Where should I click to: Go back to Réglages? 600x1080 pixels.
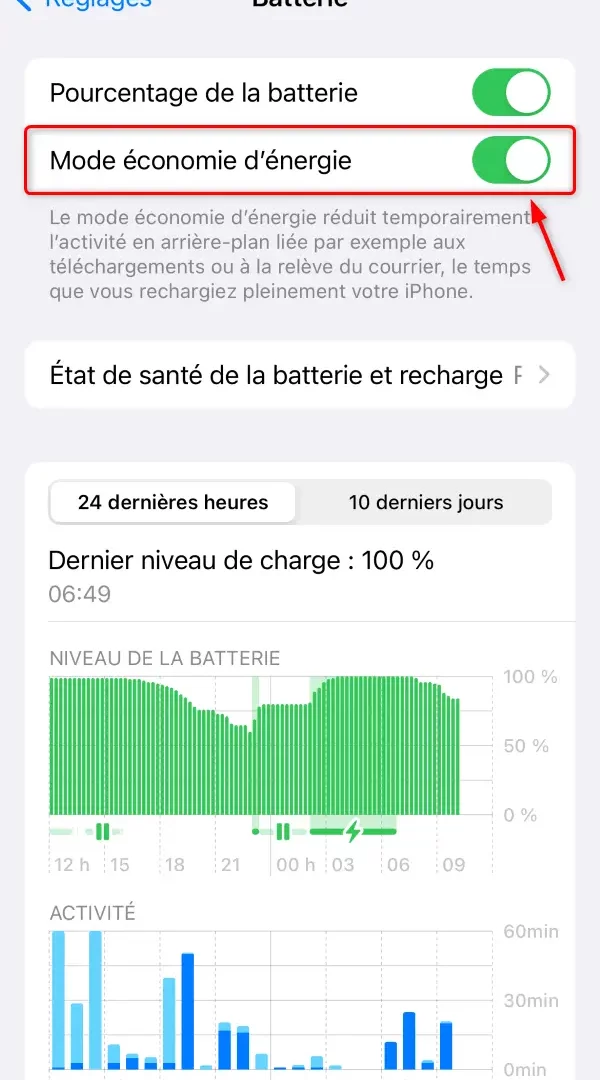point(84,3)
